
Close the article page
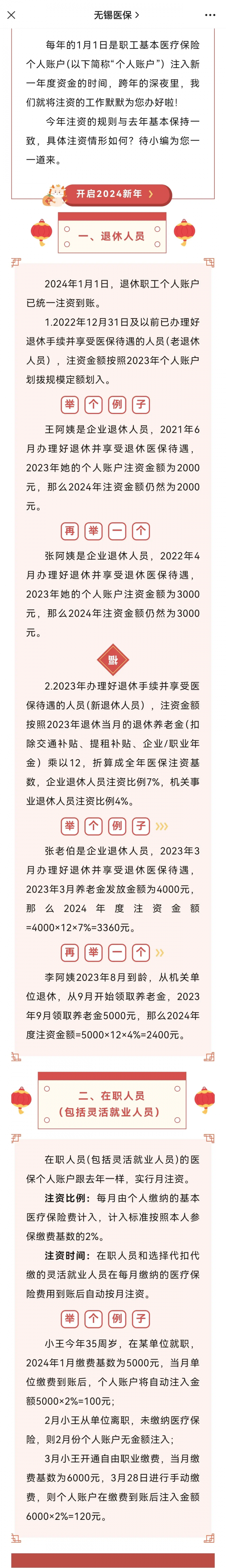[x=12, y=15]
